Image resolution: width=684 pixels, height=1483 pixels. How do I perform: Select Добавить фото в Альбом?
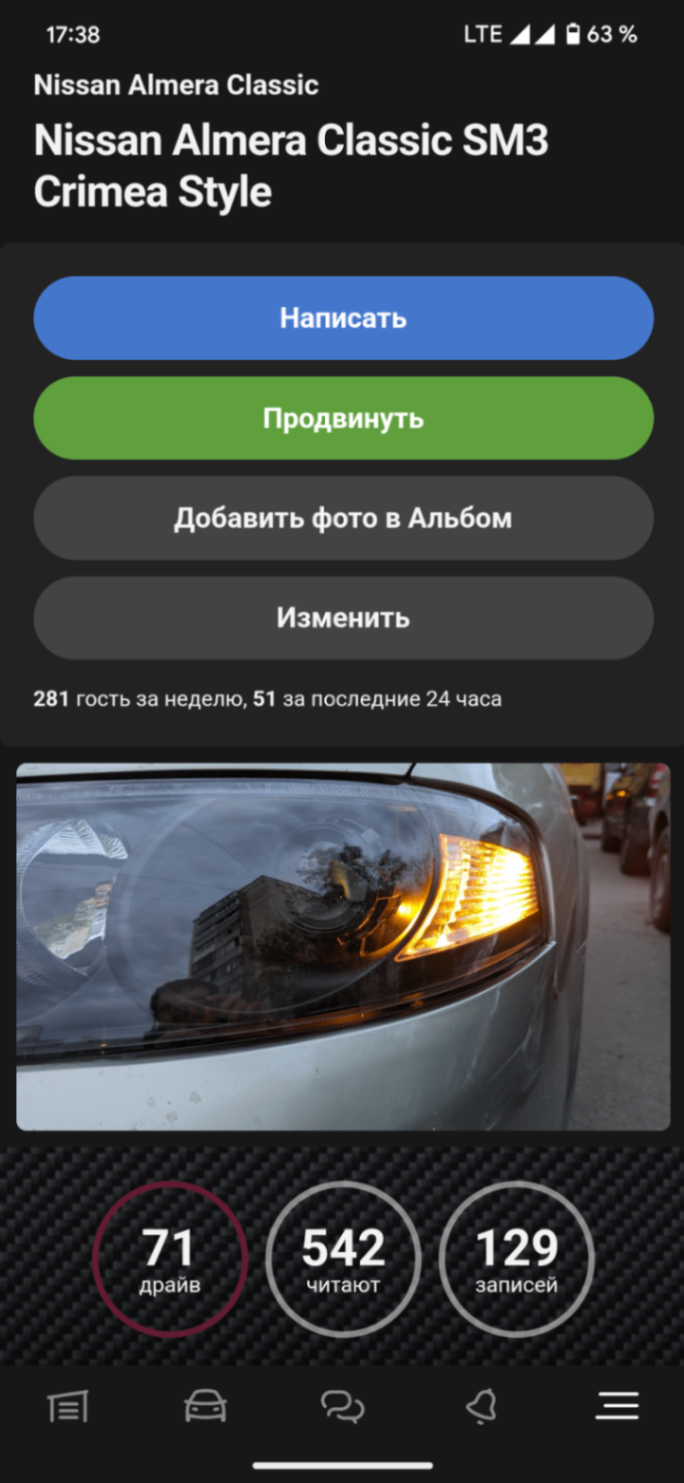343,518
